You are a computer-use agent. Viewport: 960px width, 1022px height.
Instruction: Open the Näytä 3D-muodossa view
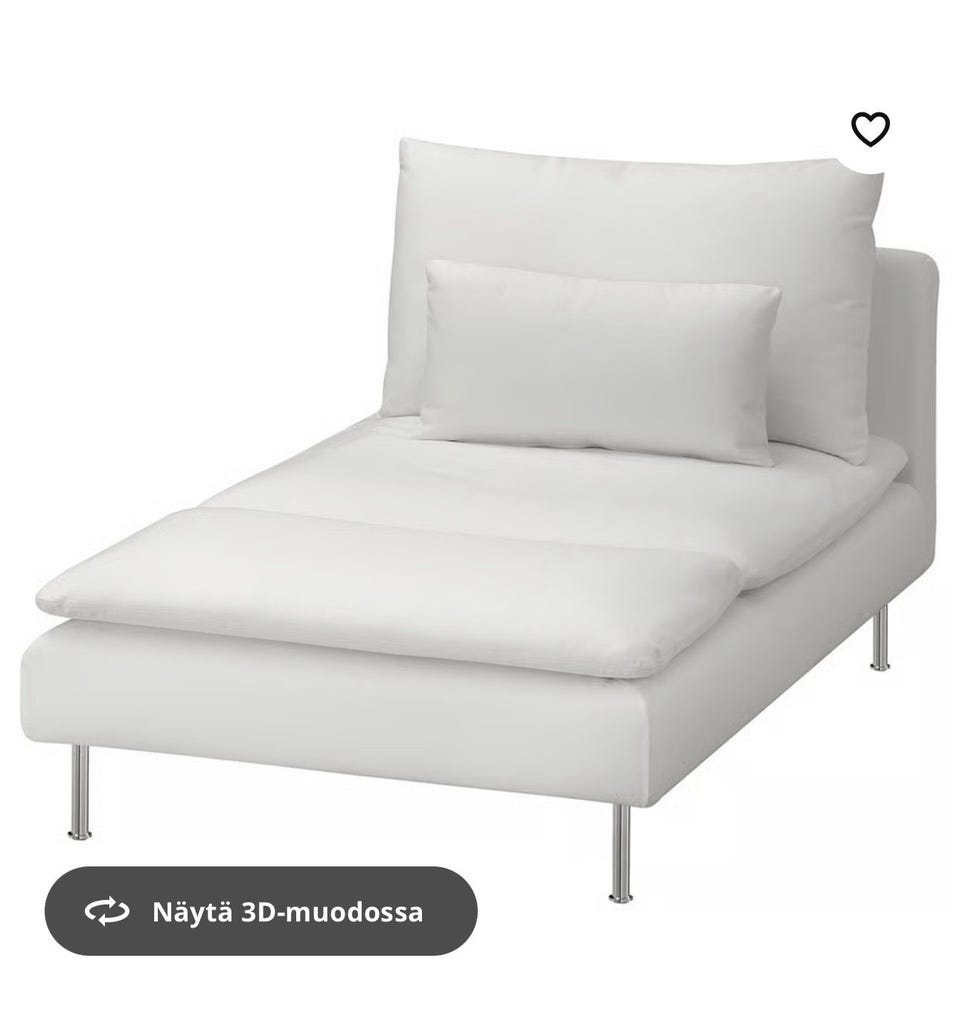[x=261, y=911]
